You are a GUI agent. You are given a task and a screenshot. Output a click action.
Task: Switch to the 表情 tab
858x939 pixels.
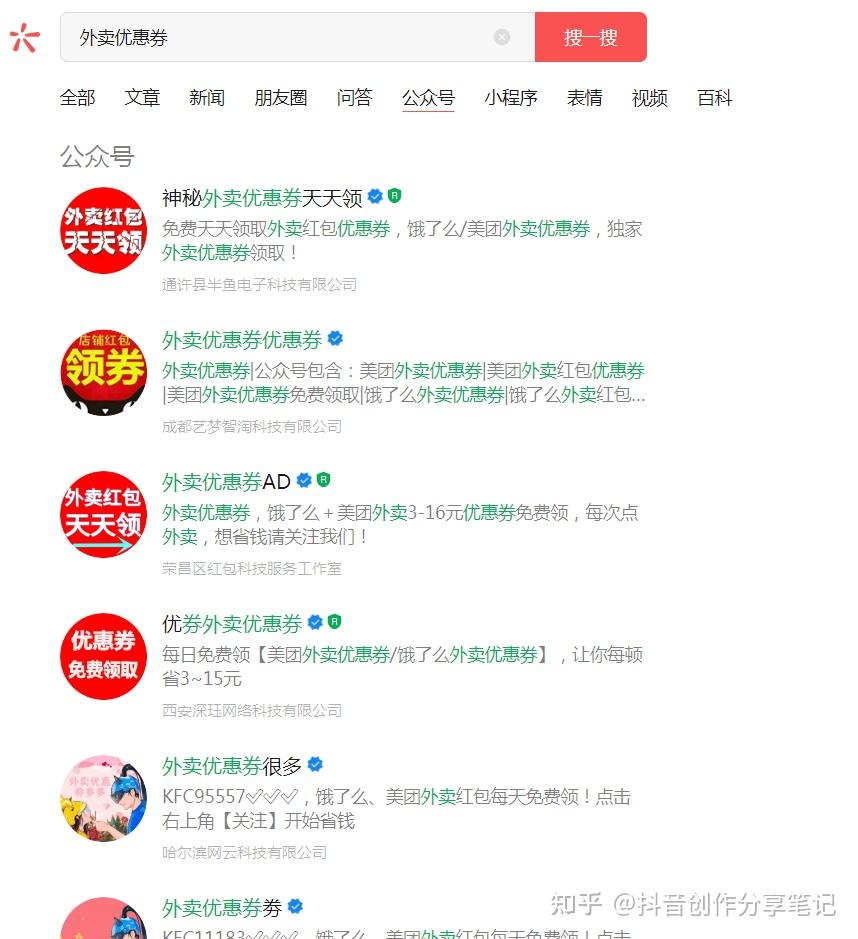pos(585,98)
